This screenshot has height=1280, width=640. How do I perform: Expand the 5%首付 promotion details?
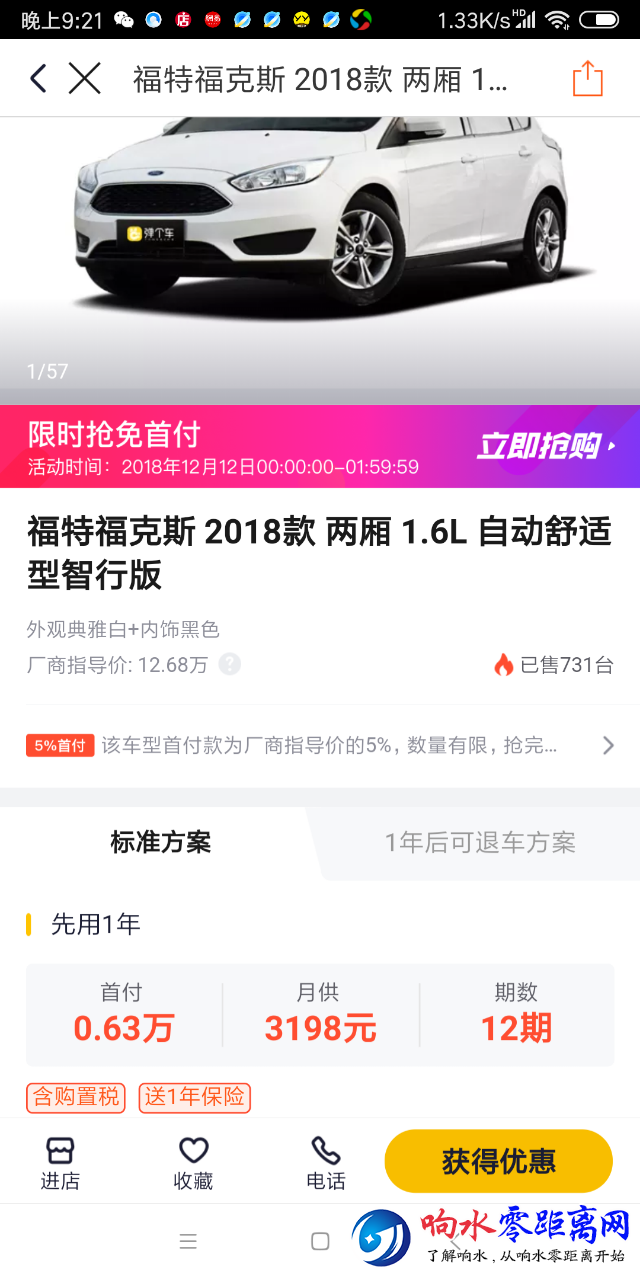click(x=608, y=745)
